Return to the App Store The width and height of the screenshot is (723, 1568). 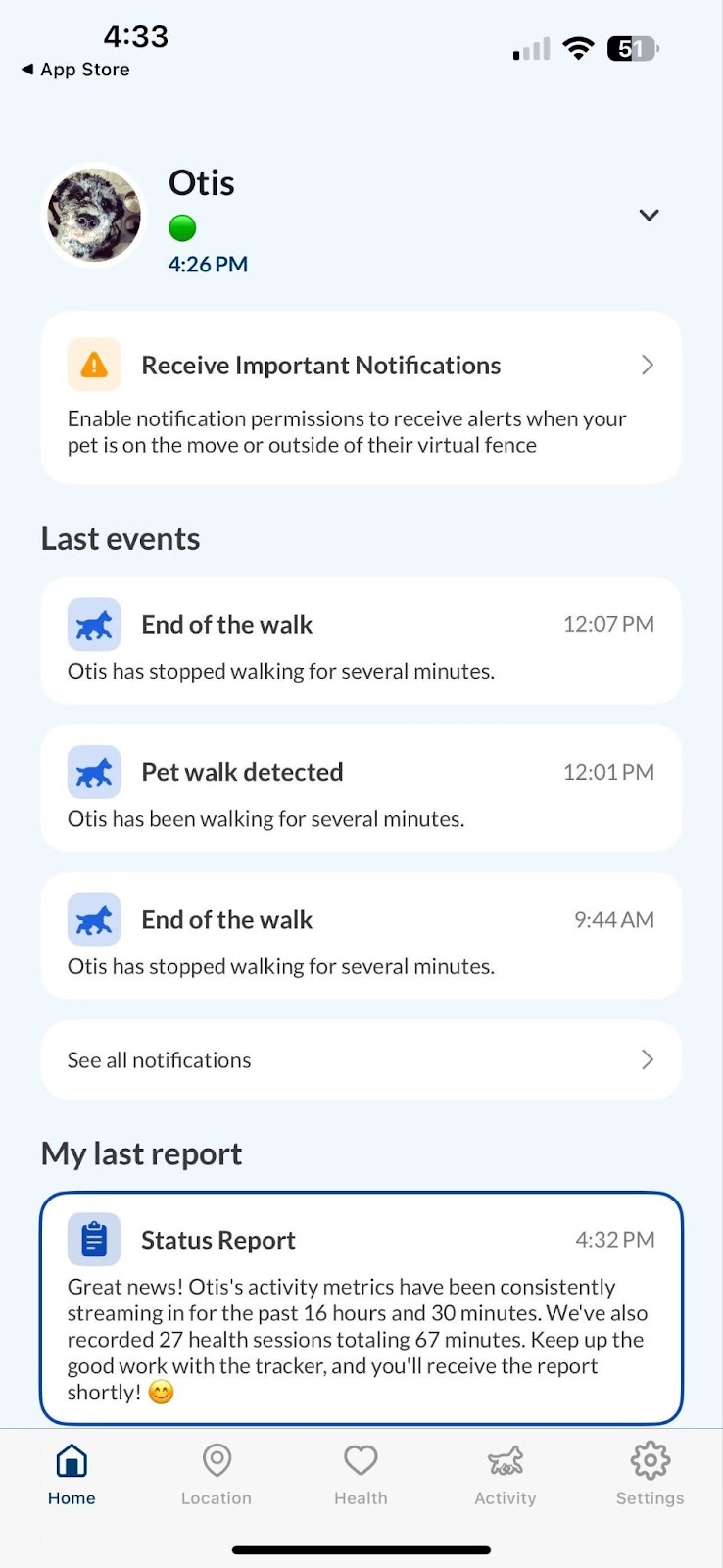75,70
